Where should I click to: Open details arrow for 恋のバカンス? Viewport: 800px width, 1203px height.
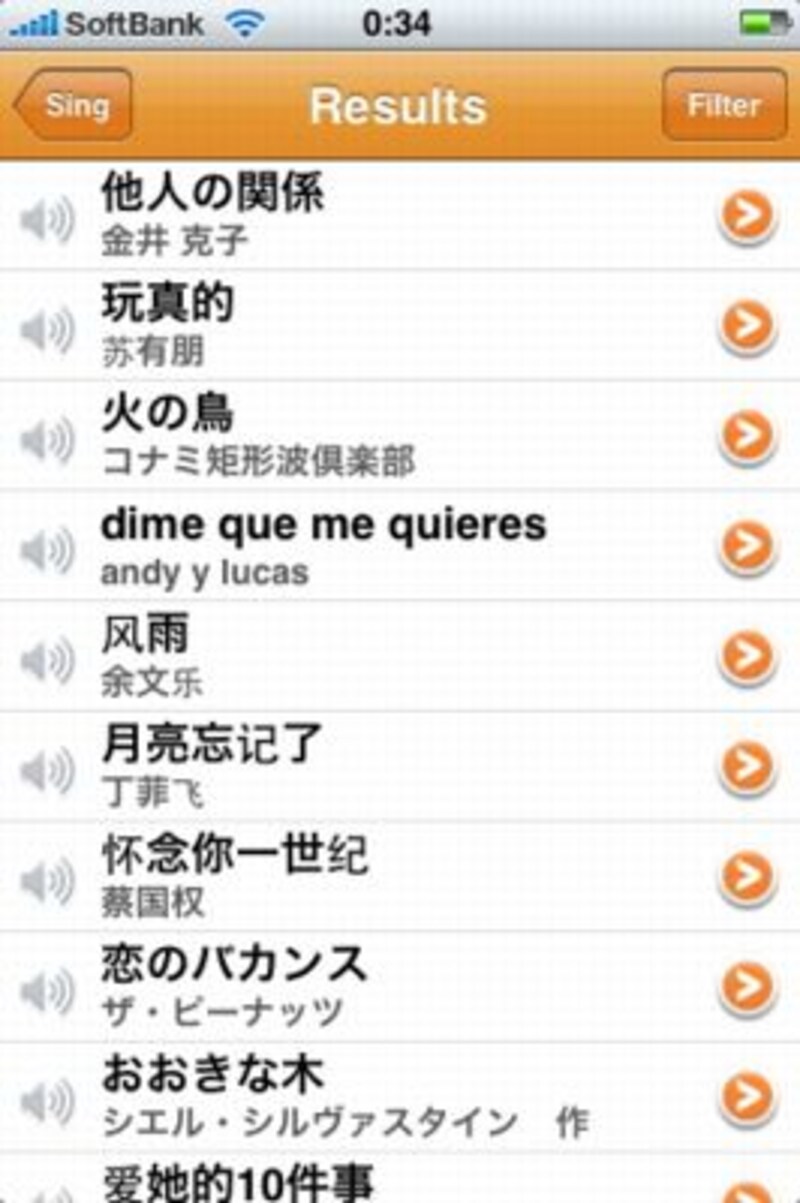pos(747,986)
